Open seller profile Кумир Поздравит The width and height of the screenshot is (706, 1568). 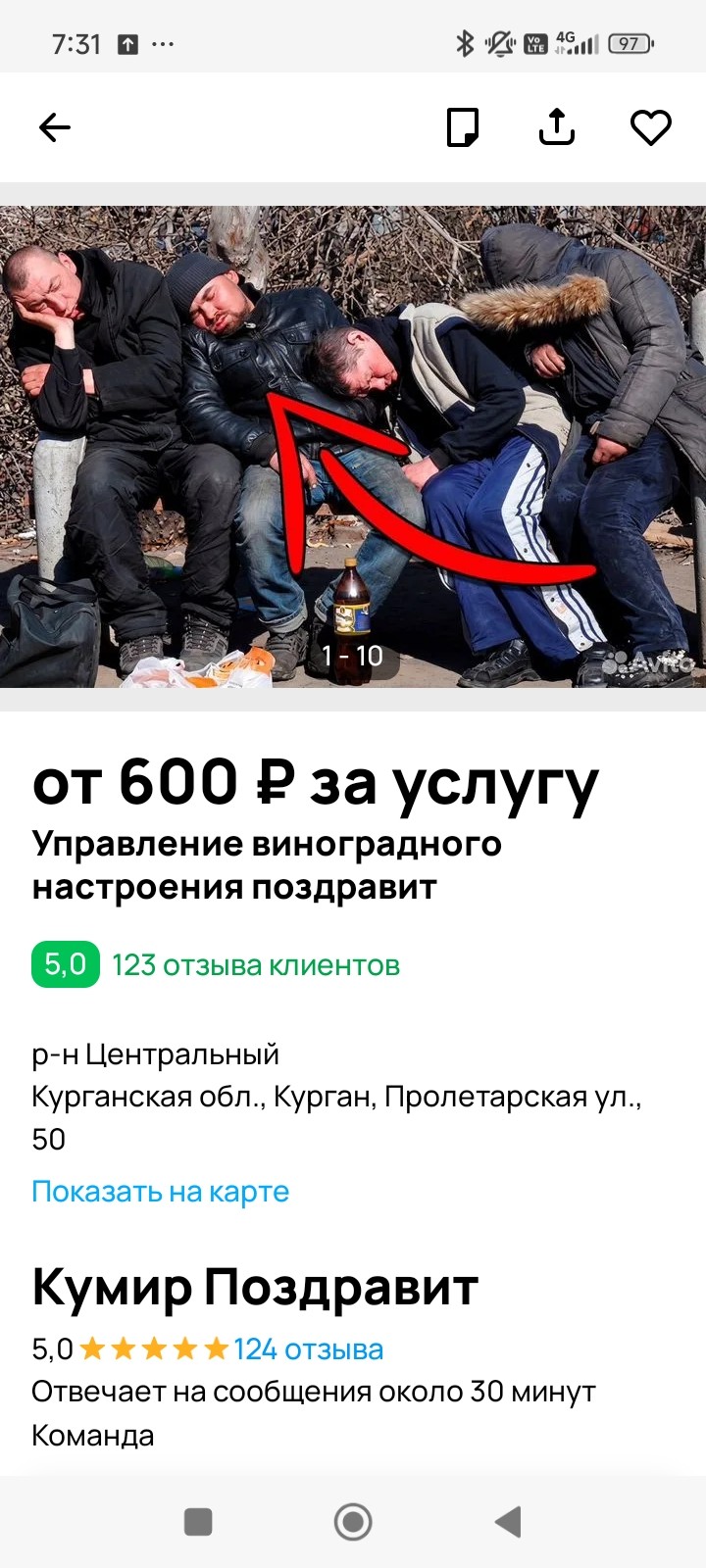click(255, 1288)
